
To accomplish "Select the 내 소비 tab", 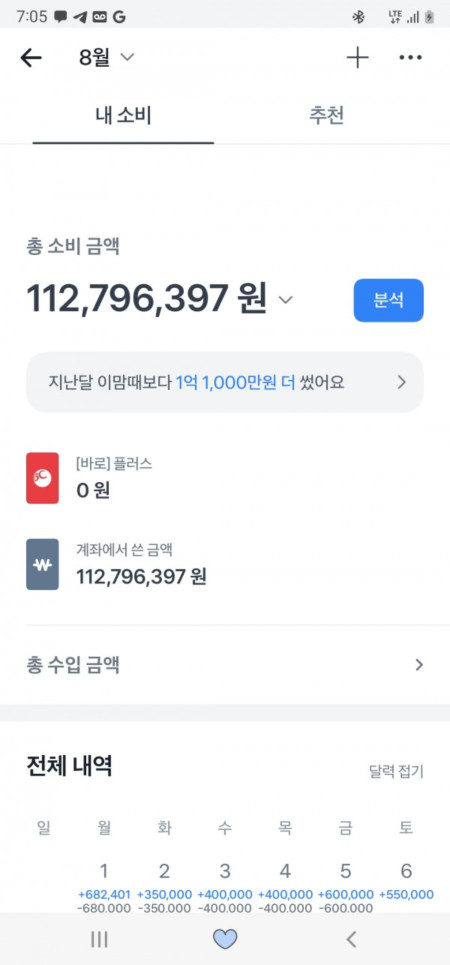I will [123, 115].
